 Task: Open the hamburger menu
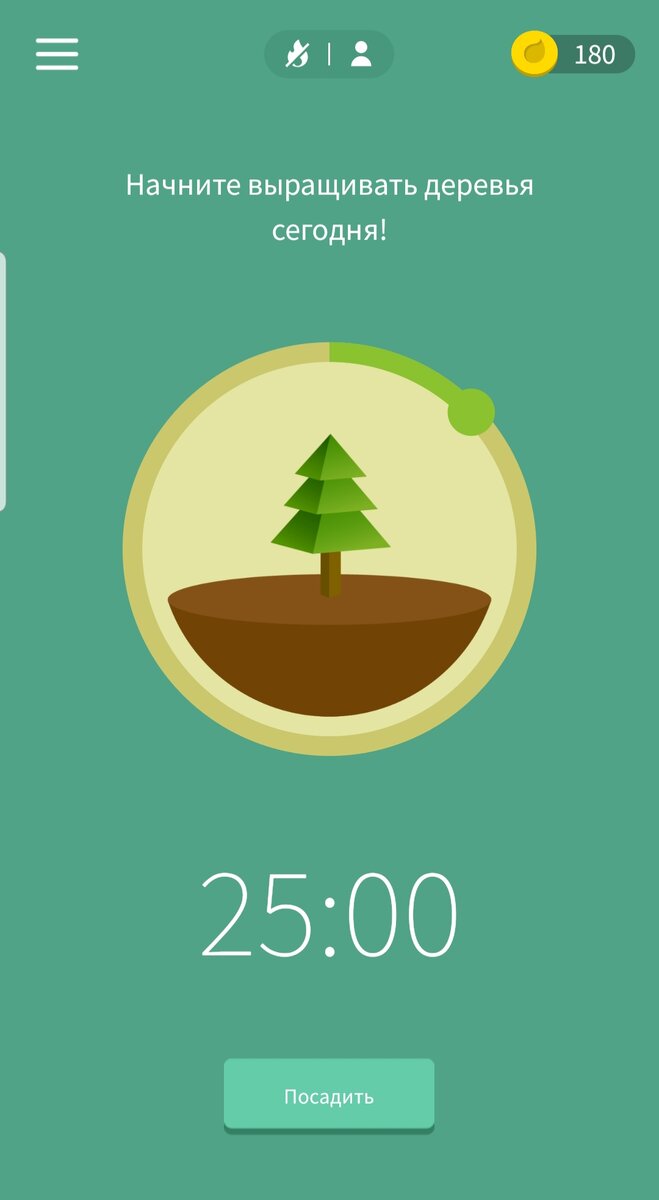[x=57, y=54]
